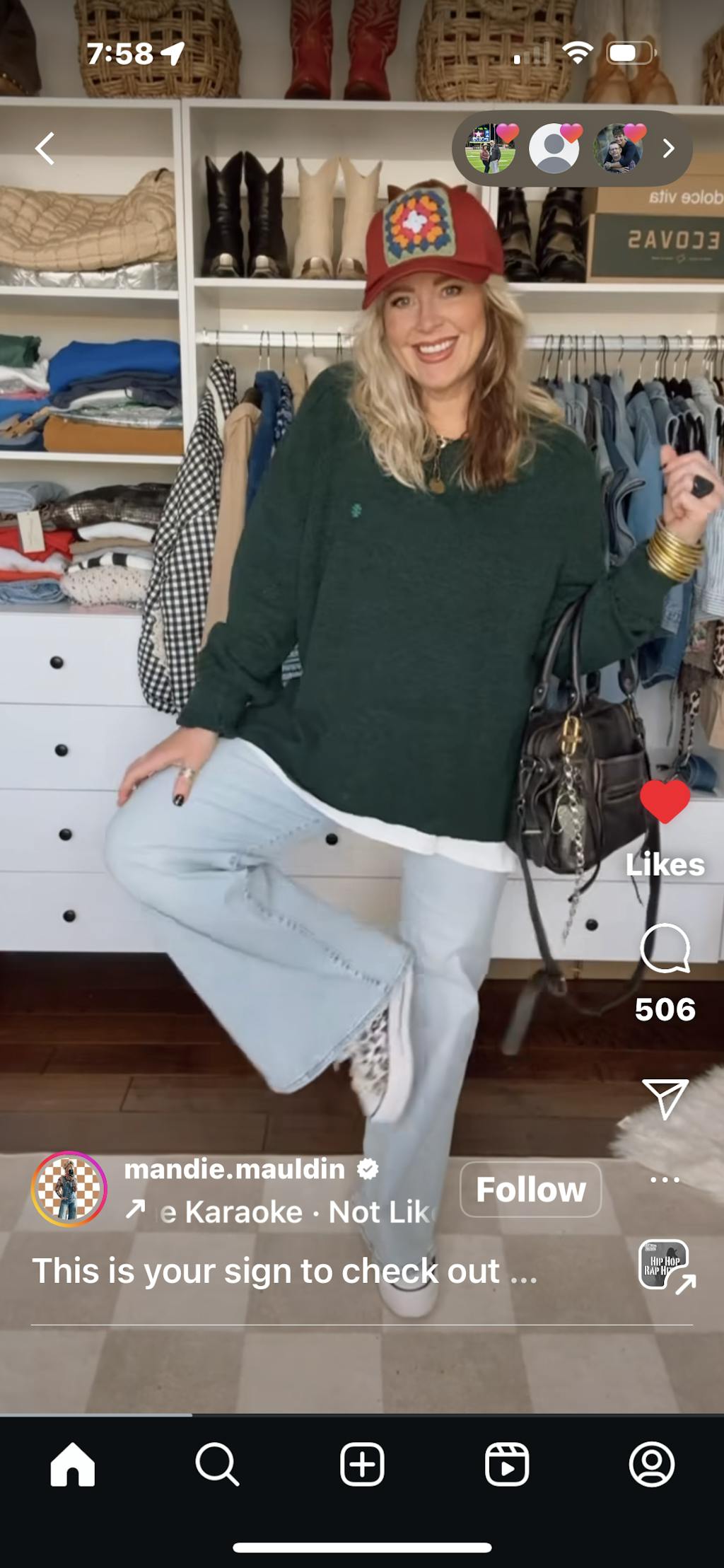Go back using the top-left arrow
This screenshot has height=1568, width=724.
45,149
